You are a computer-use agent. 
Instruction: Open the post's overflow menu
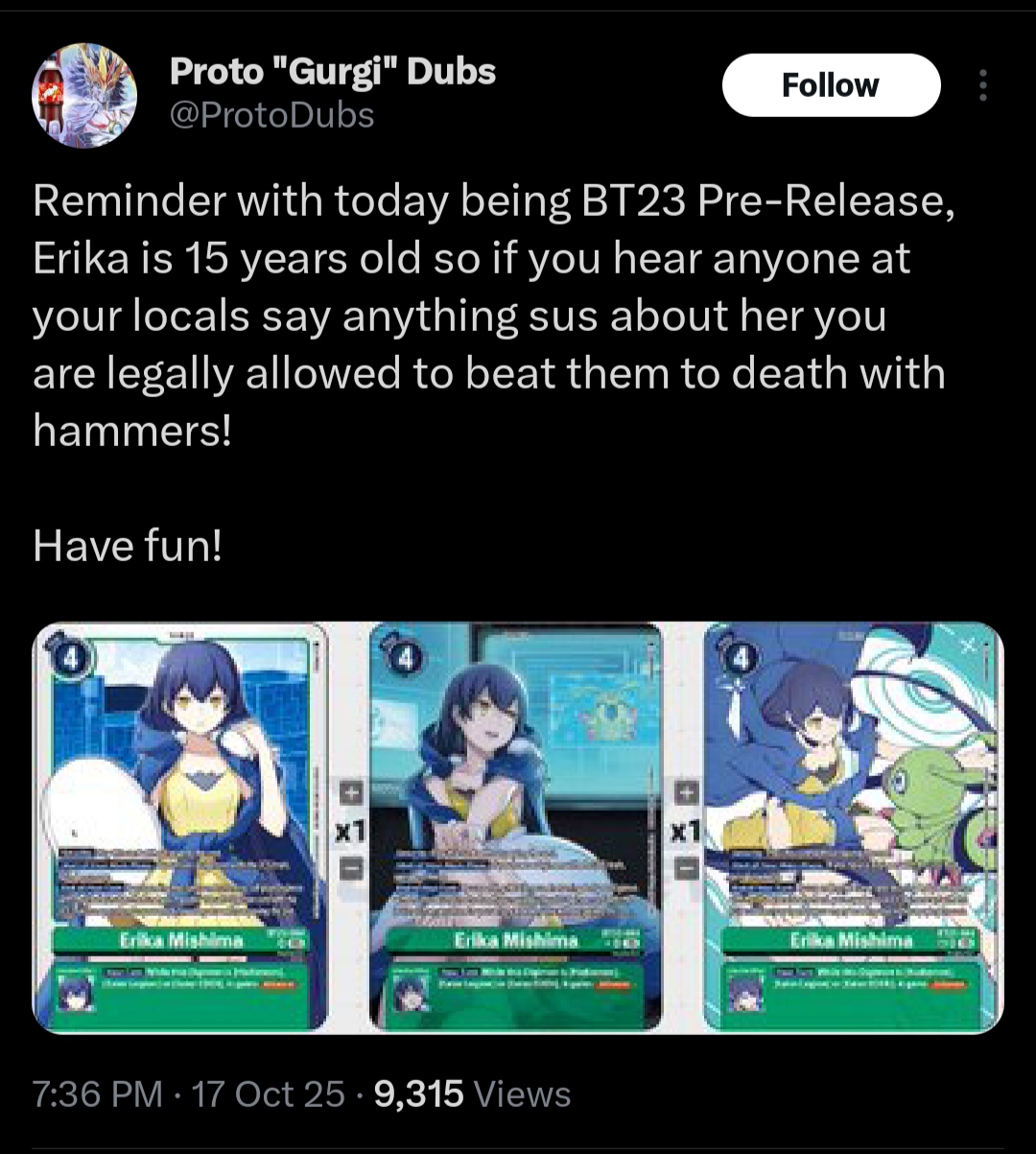tap(981, 85)
